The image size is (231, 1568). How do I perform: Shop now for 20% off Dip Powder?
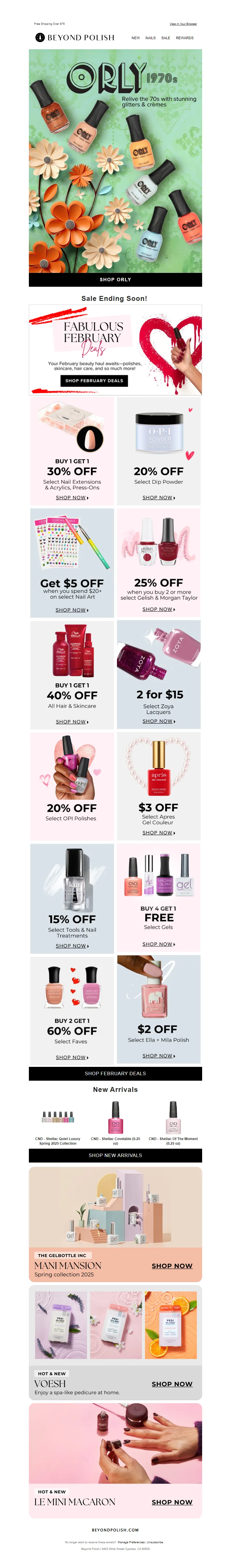tap(159, 497)
